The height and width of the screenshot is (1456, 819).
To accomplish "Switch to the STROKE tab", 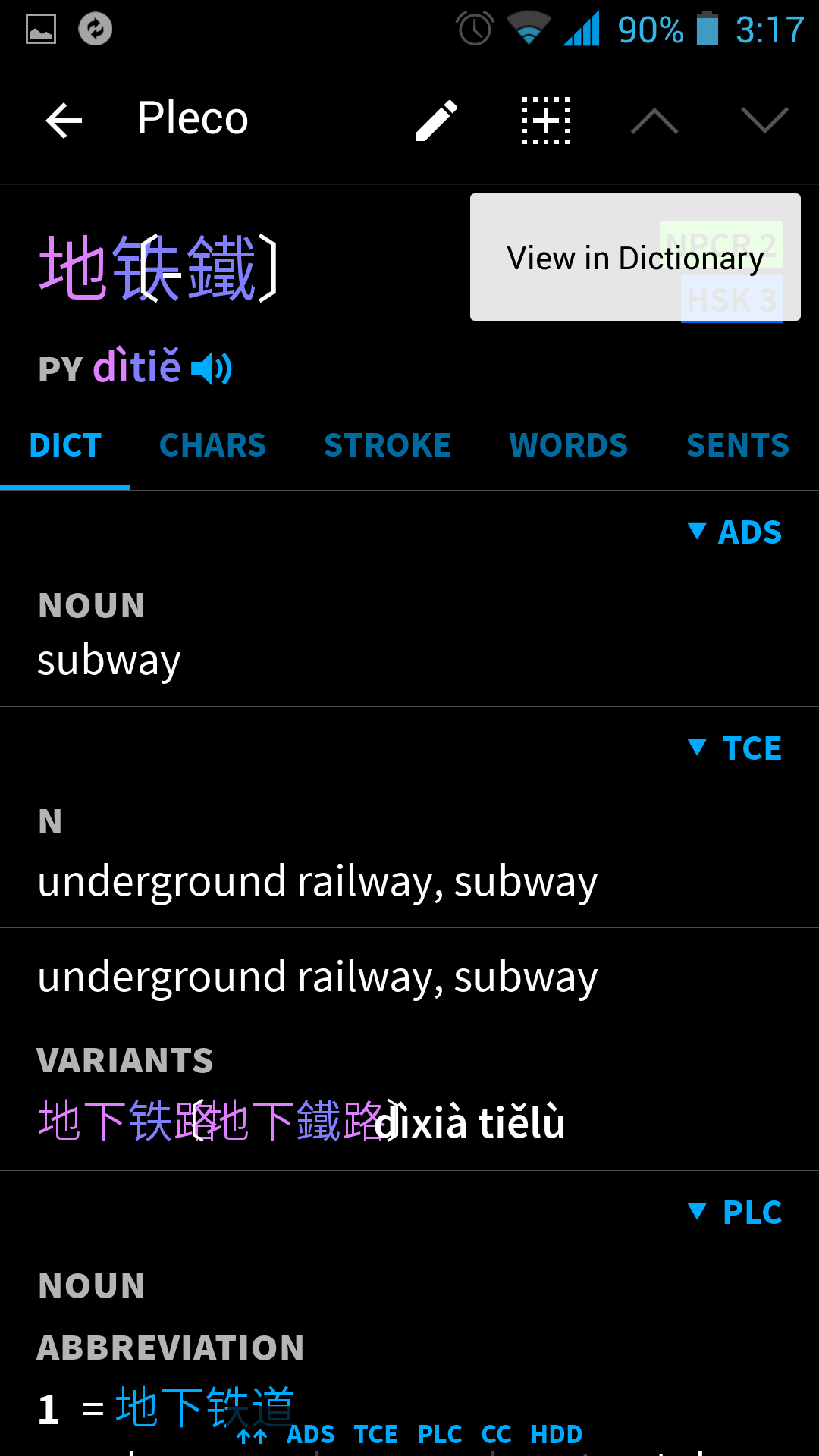I will tap(388, 445).
